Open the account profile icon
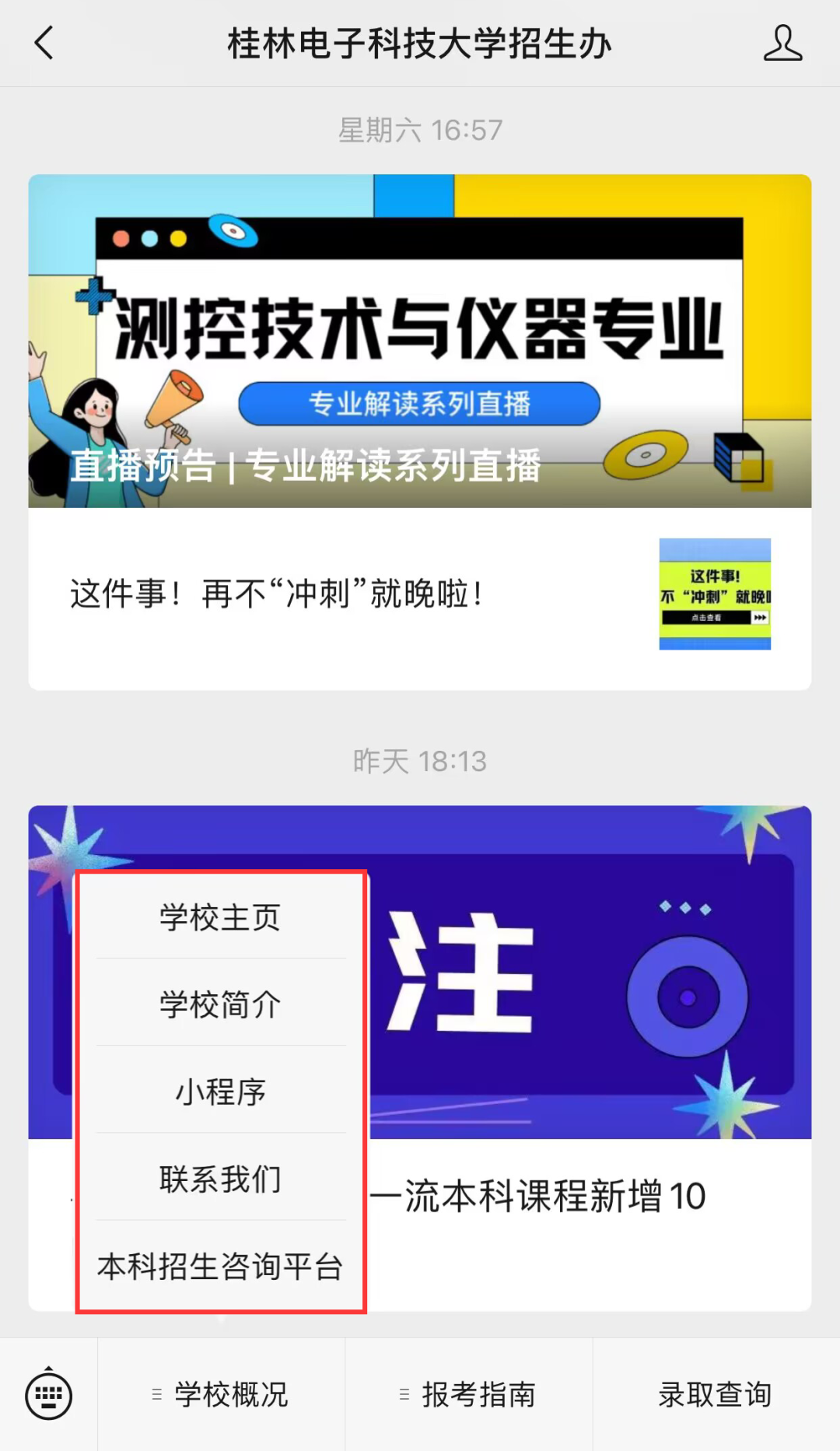Image resolution: width=840 pixels, height=1451 pixels. [782, 43]
